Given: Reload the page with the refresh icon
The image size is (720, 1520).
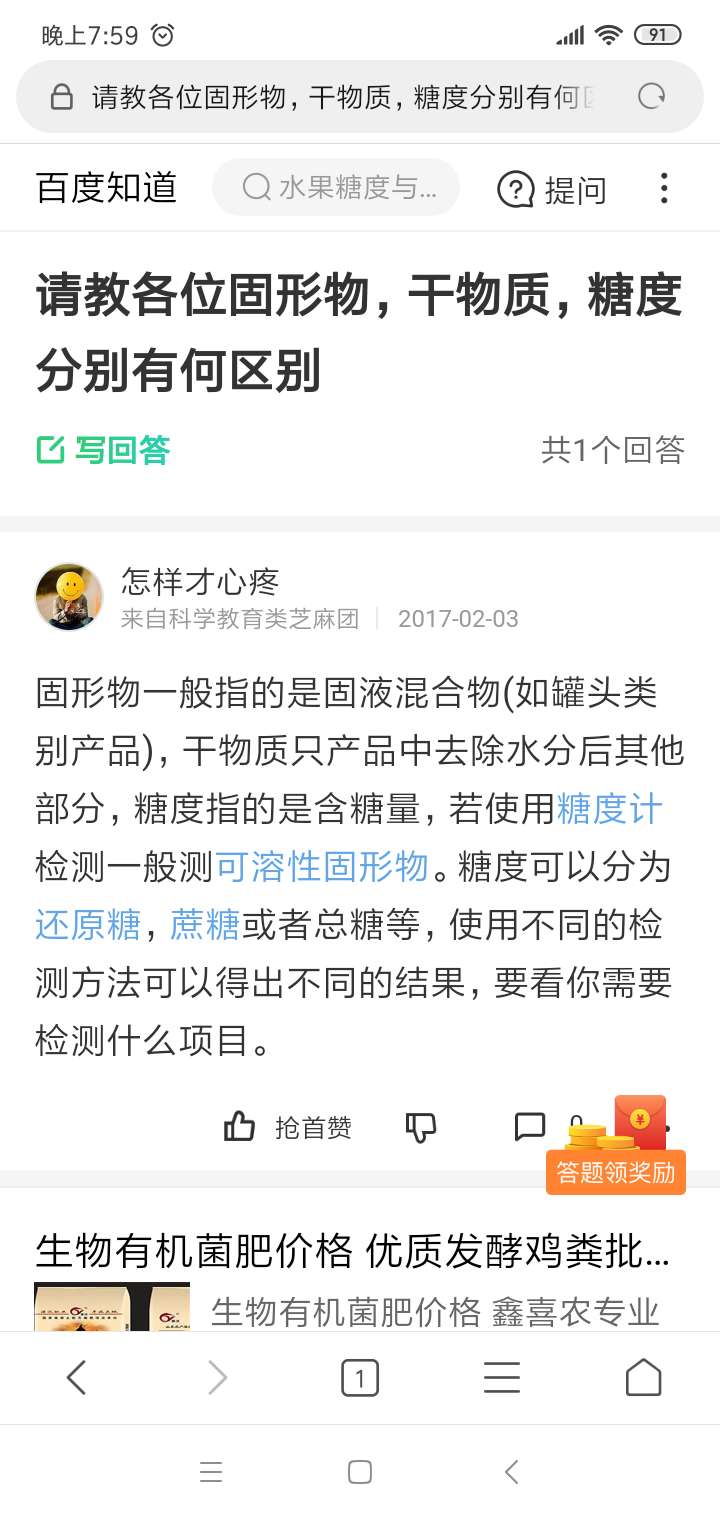Looking at the screenshot, I should (652, 96).
